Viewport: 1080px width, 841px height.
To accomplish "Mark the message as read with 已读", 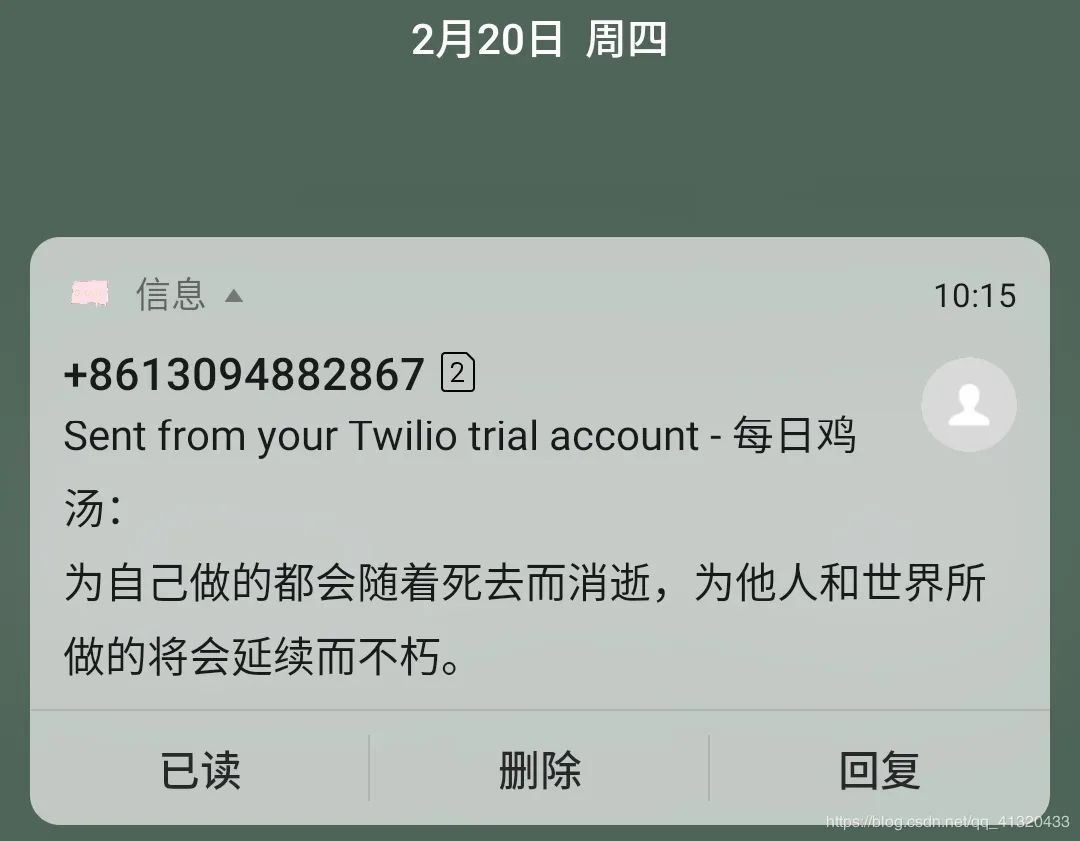I will 200,770.
